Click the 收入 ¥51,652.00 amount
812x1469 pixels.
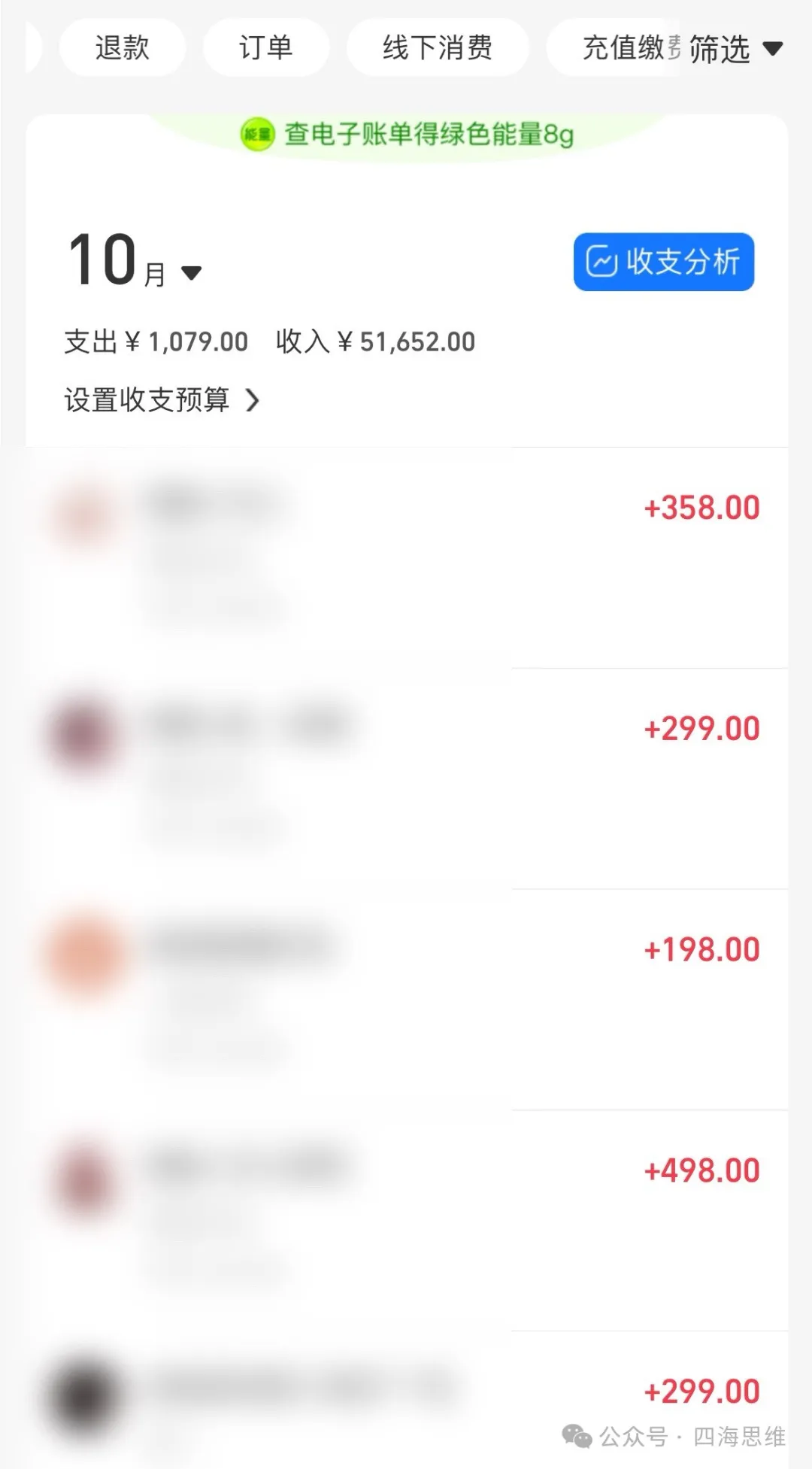pyautogui.click(x=374, y=341)
